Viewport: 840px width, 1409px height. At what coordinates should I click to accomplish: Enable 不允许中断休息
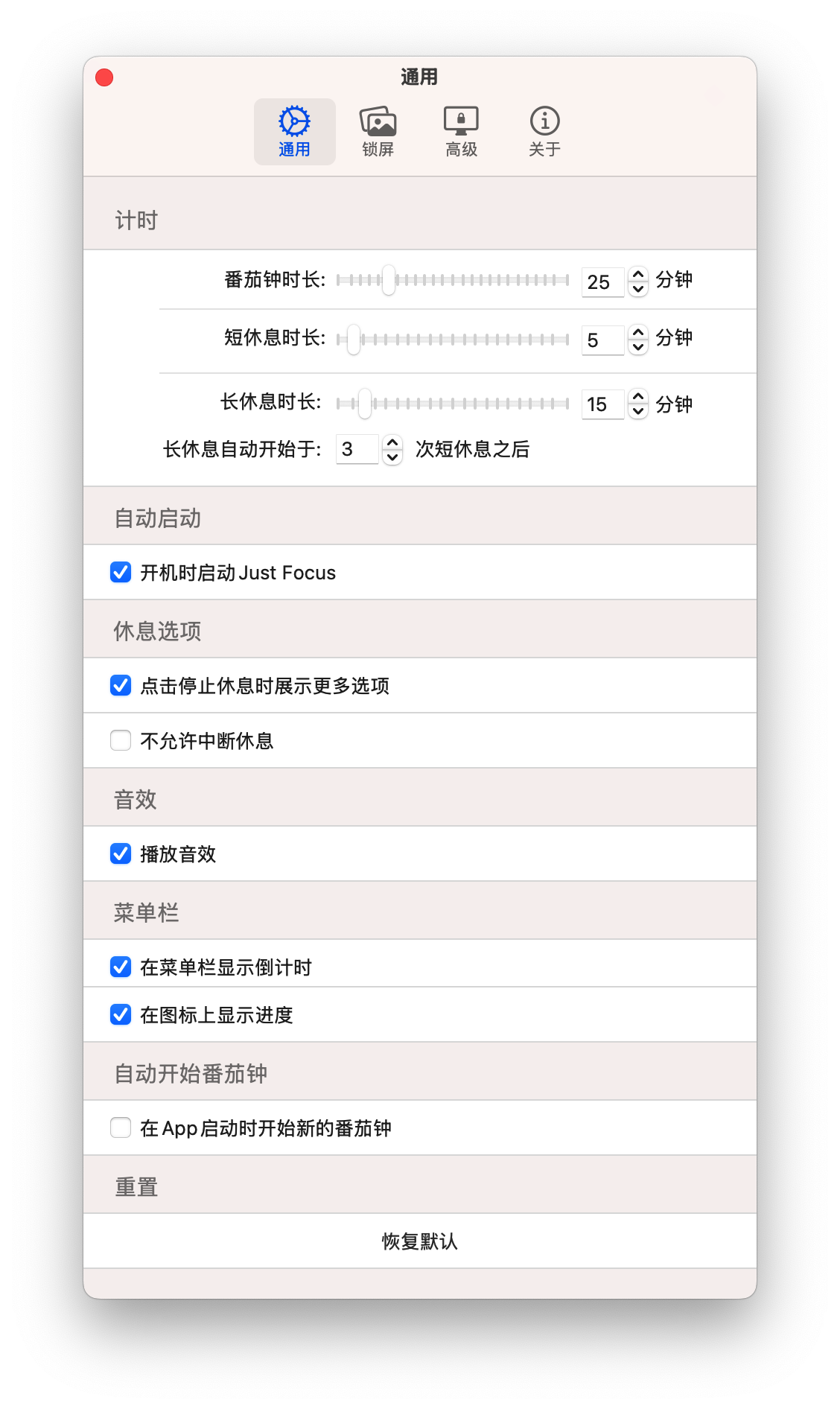tap(120, 740)
